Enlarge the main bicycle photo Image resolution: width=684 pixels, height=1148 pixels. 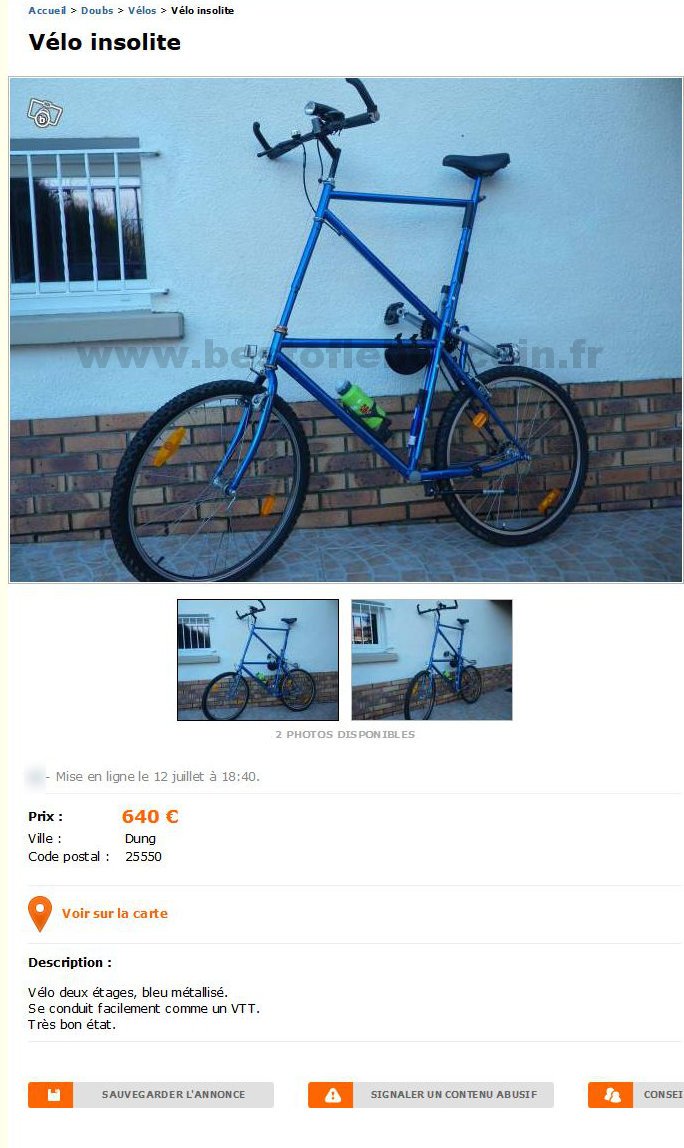coord(346,330)
